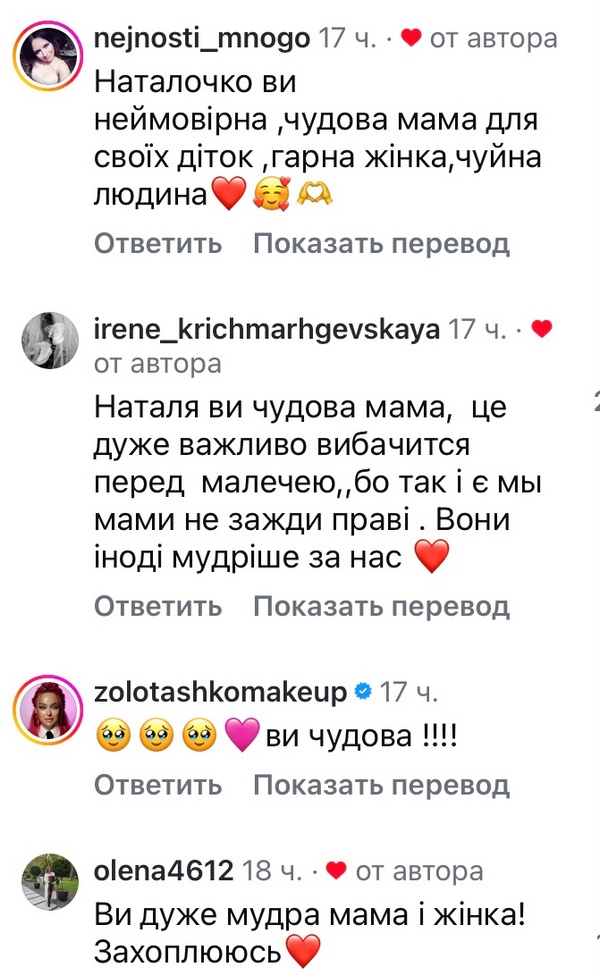Reply to irene_krichmarhgevskaya's comment
This screenshot has height=976, width=600.
pyautogui.click(x=157, y=605)
